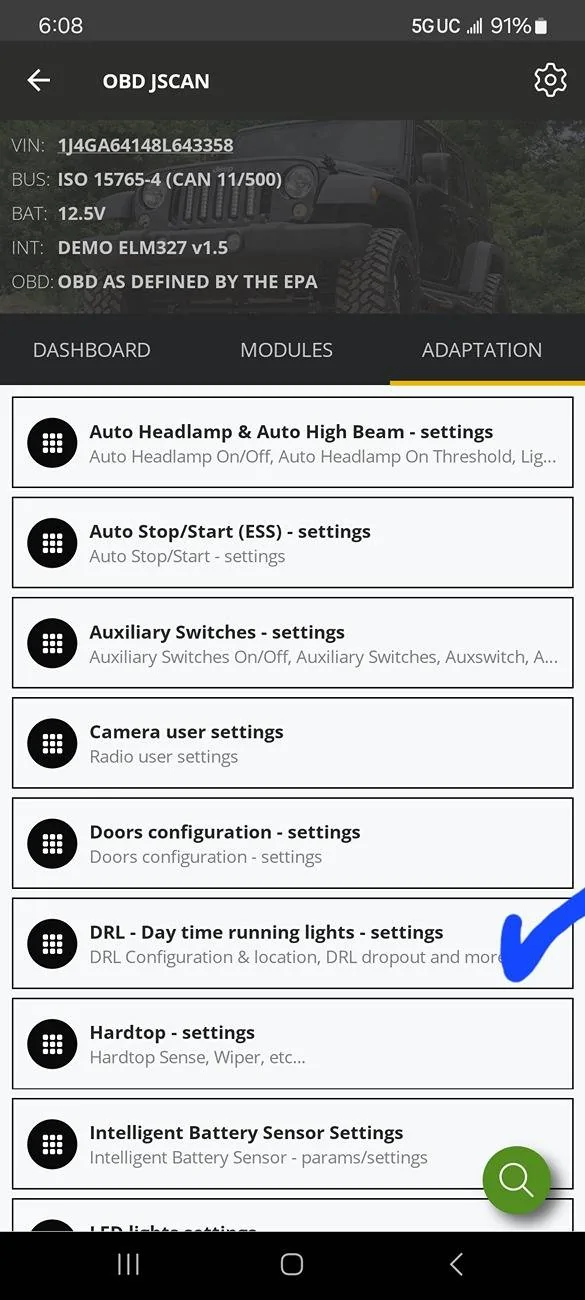Open Camera user settings
This screenshot has height=1300, width=585.
coord(292,743)
